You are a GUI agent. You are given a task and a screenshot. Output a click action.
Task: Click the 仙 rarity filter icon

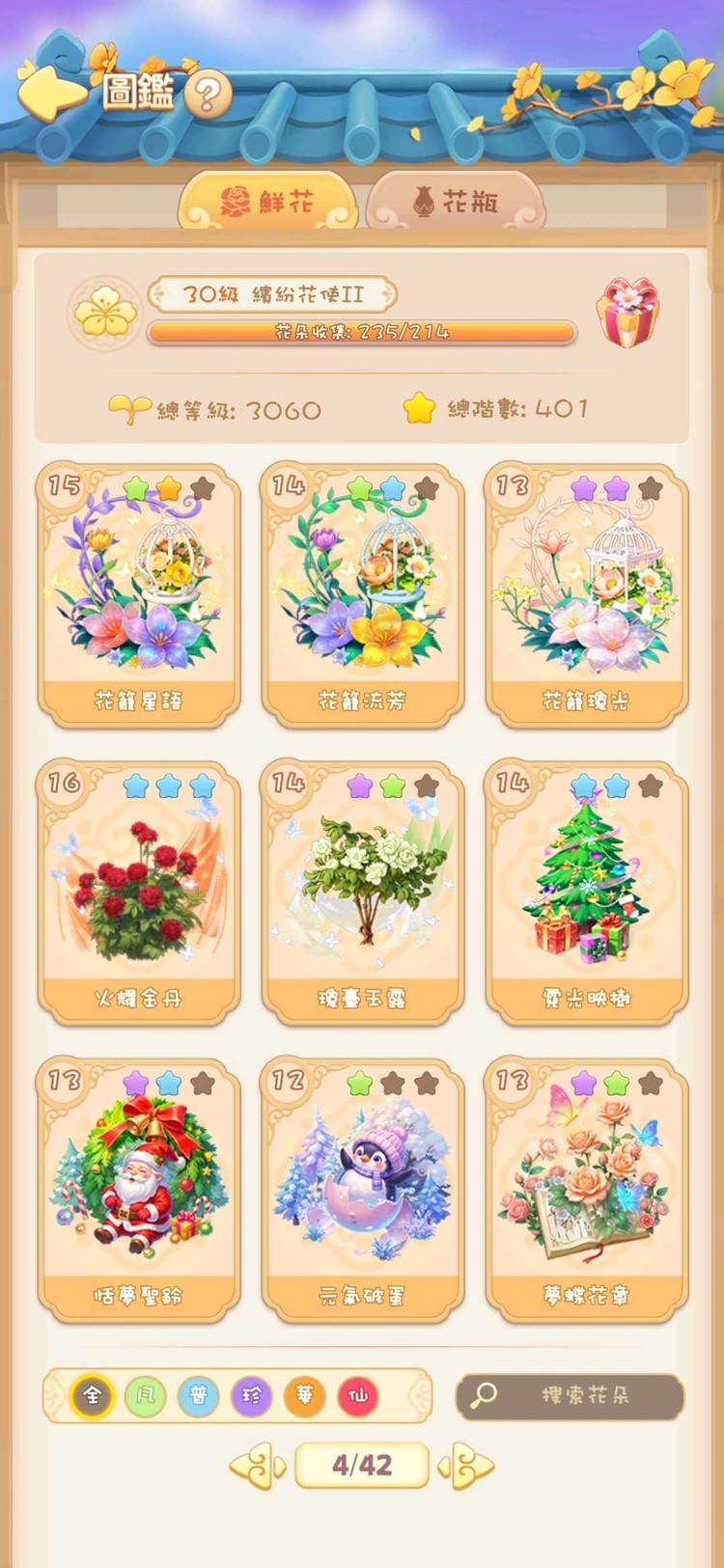coord(357,1397)
